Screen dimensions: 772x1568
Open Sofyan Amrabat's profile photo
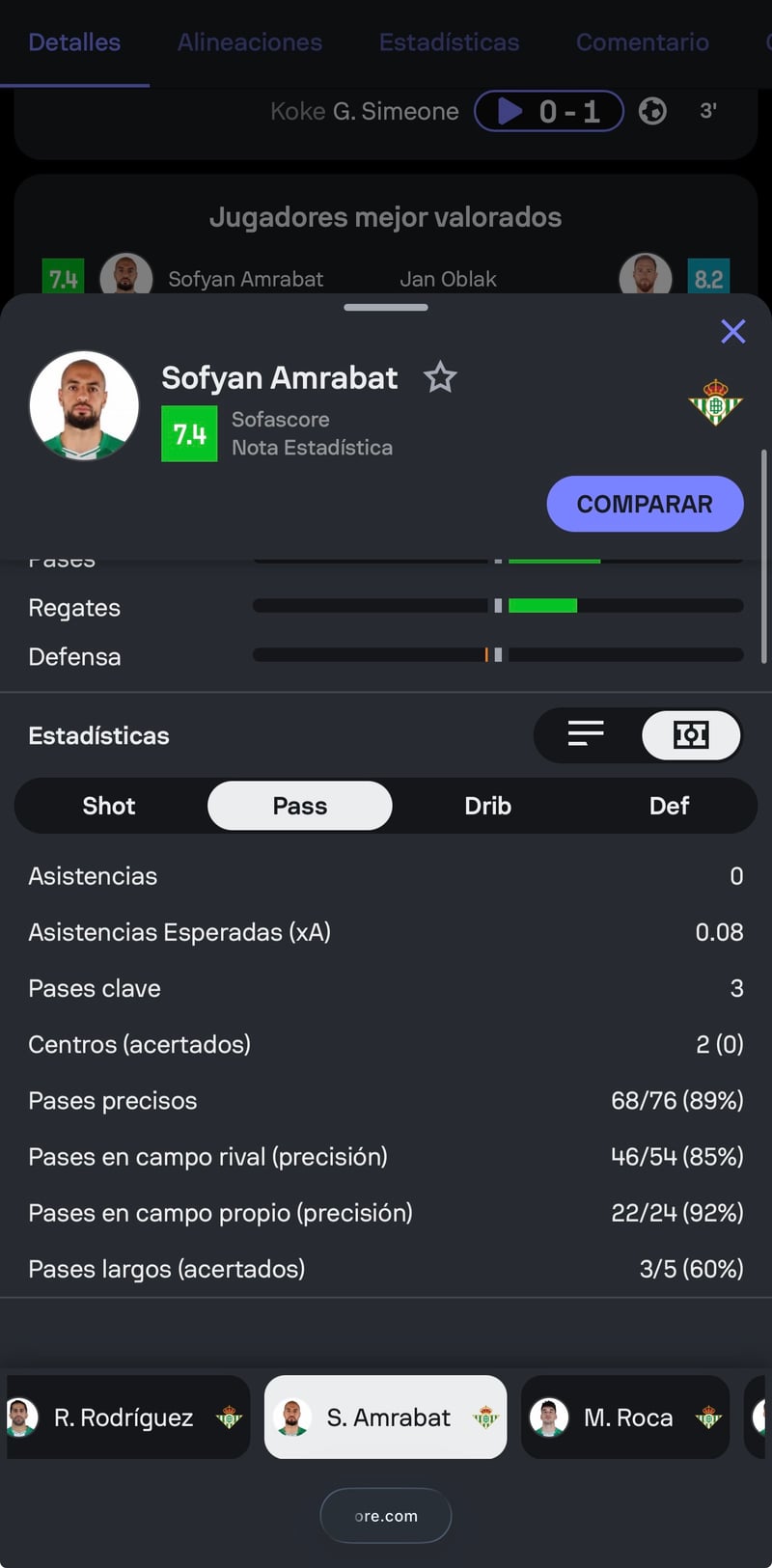84,405
